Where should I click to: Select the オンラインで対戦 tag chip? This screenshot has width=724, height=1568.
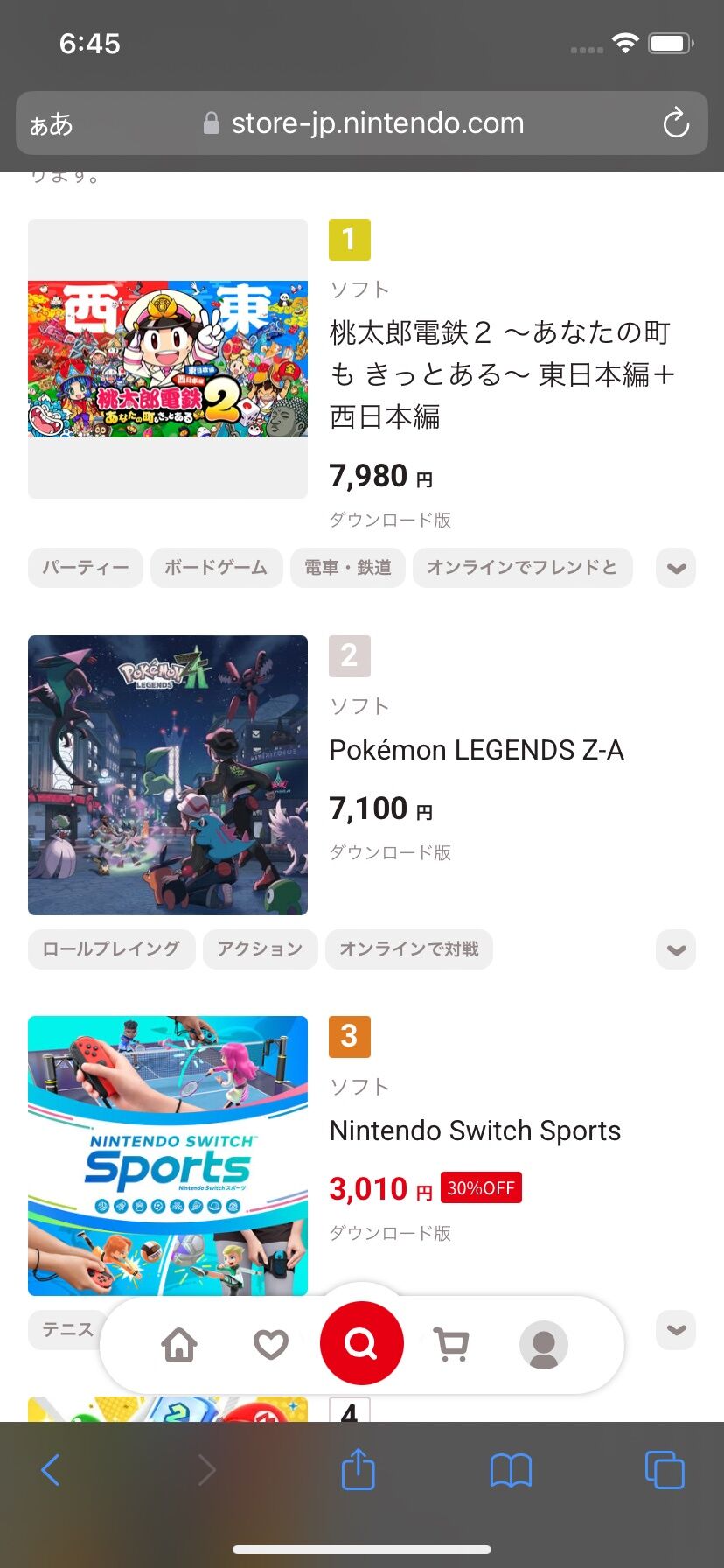409,949
